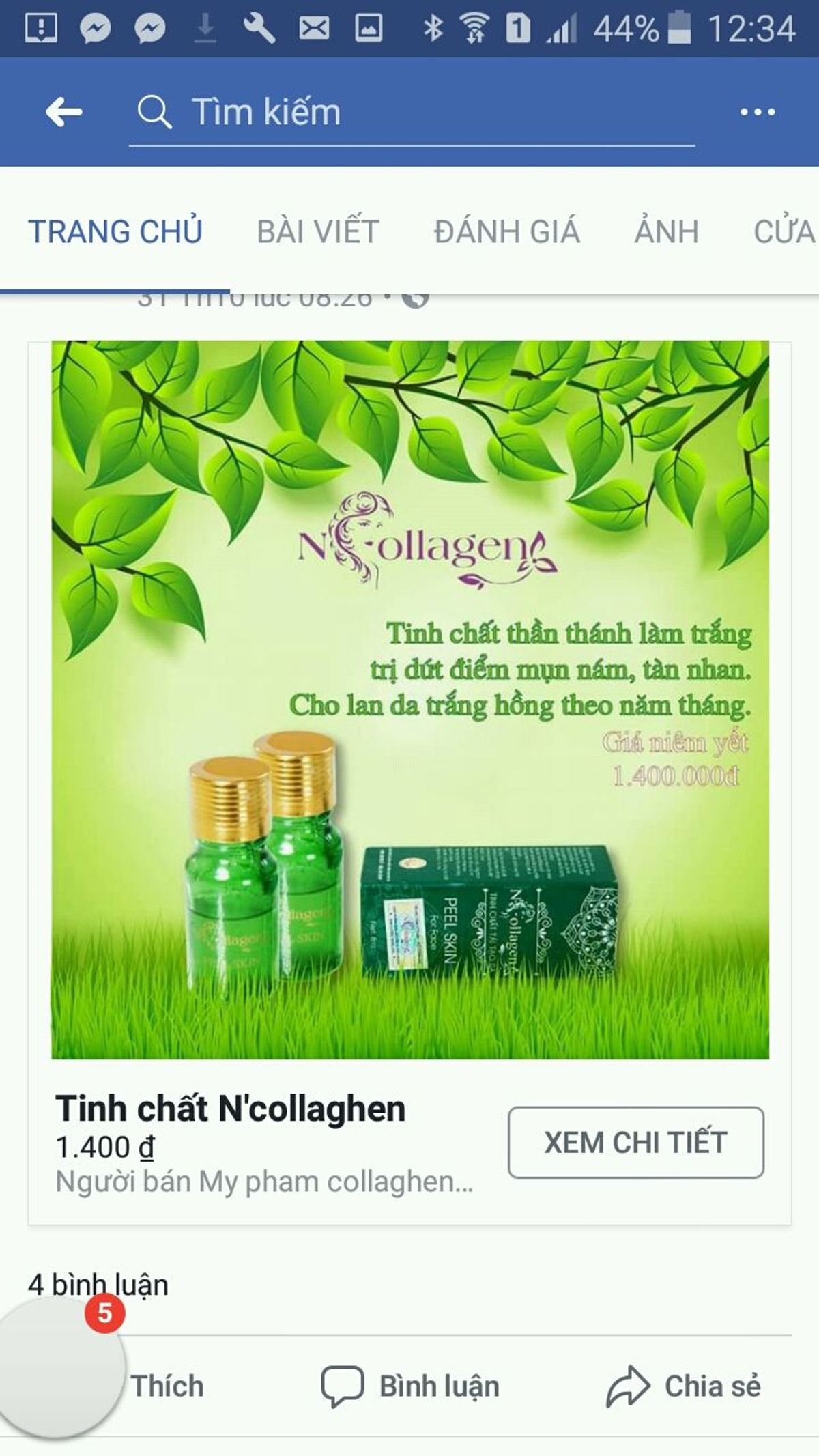819x1456 pixels.
Task: Switch to the CỬA tab
Action: 784,231
